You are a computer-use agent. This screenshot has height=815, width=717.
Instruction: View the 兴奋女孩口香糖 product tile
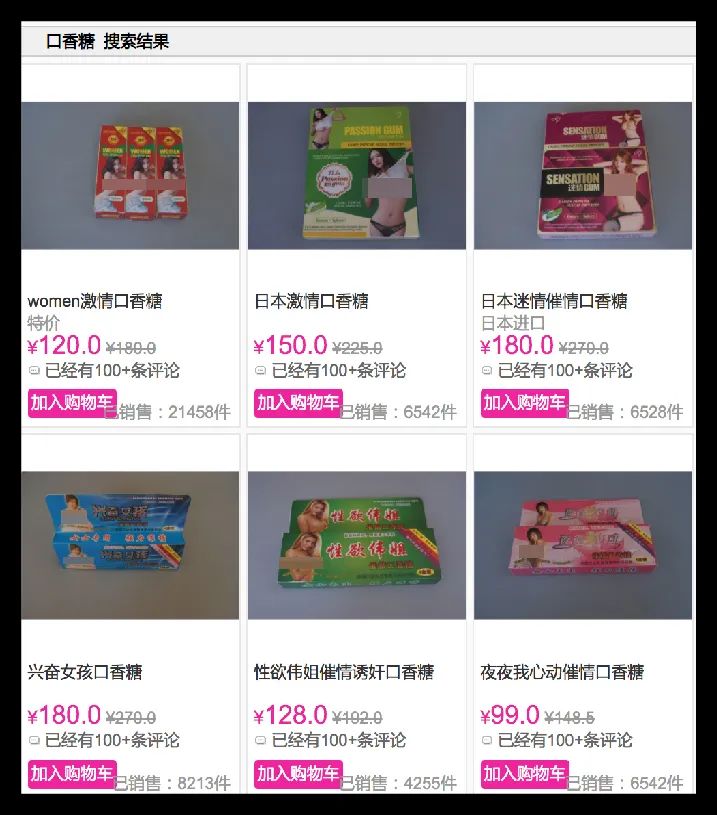click(130, 545)
